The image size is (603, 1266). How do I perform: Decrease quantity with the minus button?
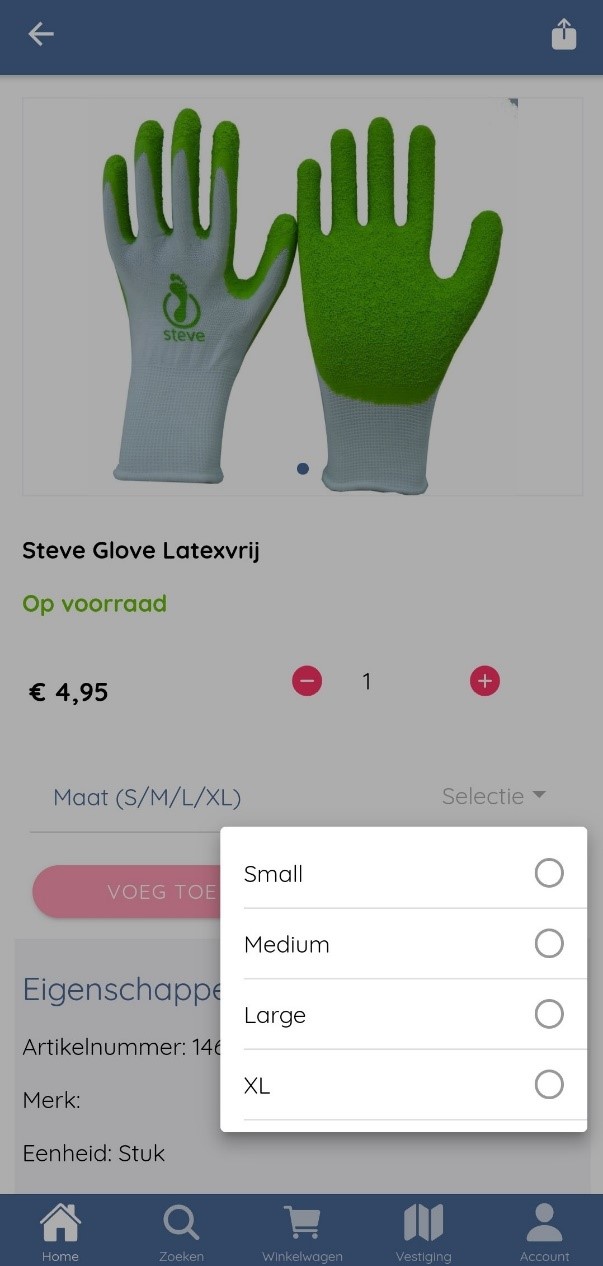click(x=307, y=682)
